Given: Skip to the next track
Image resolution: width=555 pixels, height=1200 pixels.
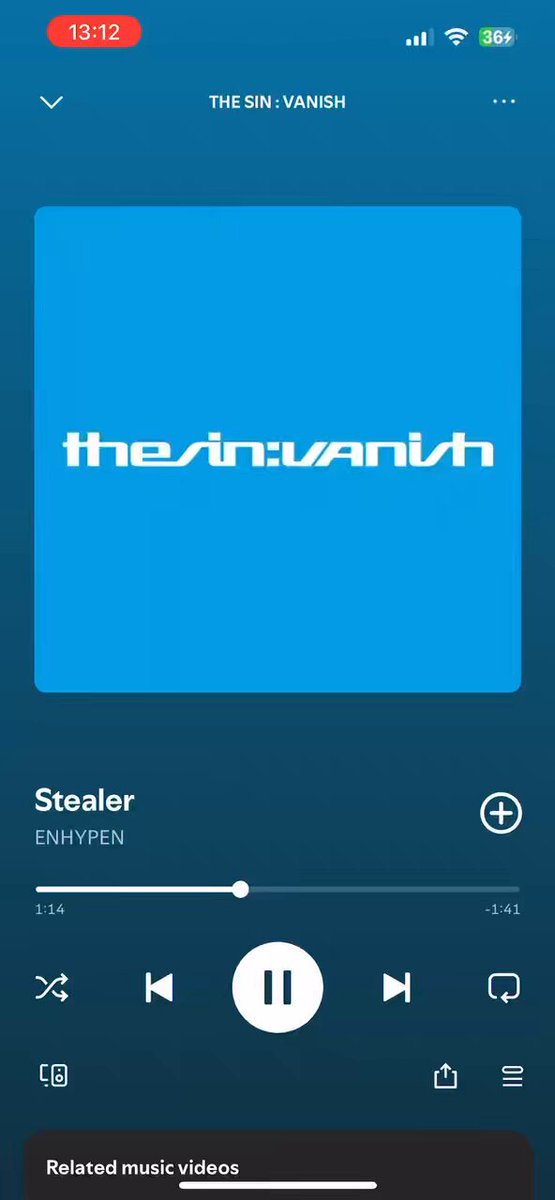Looking at the screenshot, I should (397, 988).
